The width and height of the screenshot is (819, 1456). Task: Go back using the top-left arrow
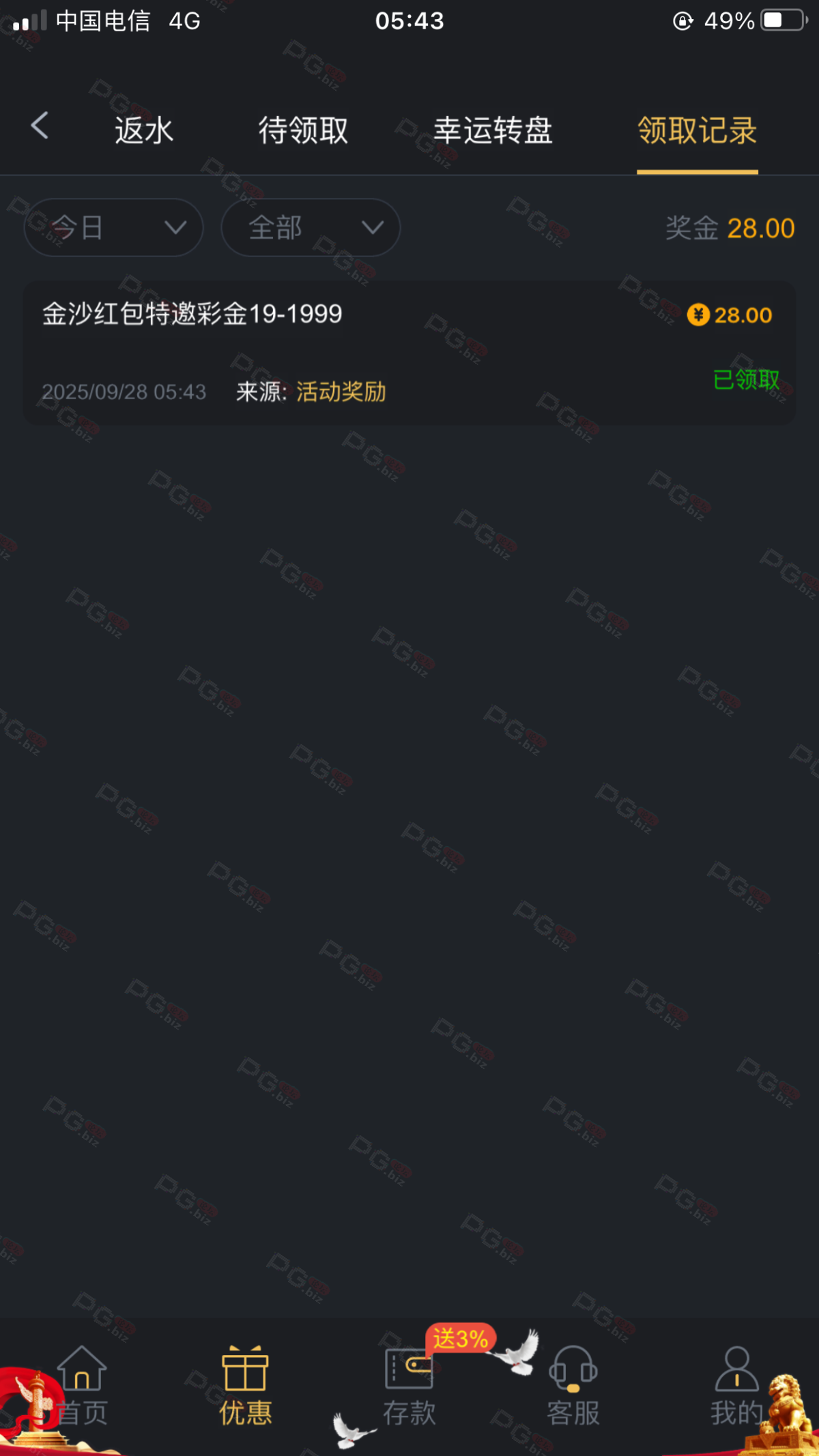[40, 126]
